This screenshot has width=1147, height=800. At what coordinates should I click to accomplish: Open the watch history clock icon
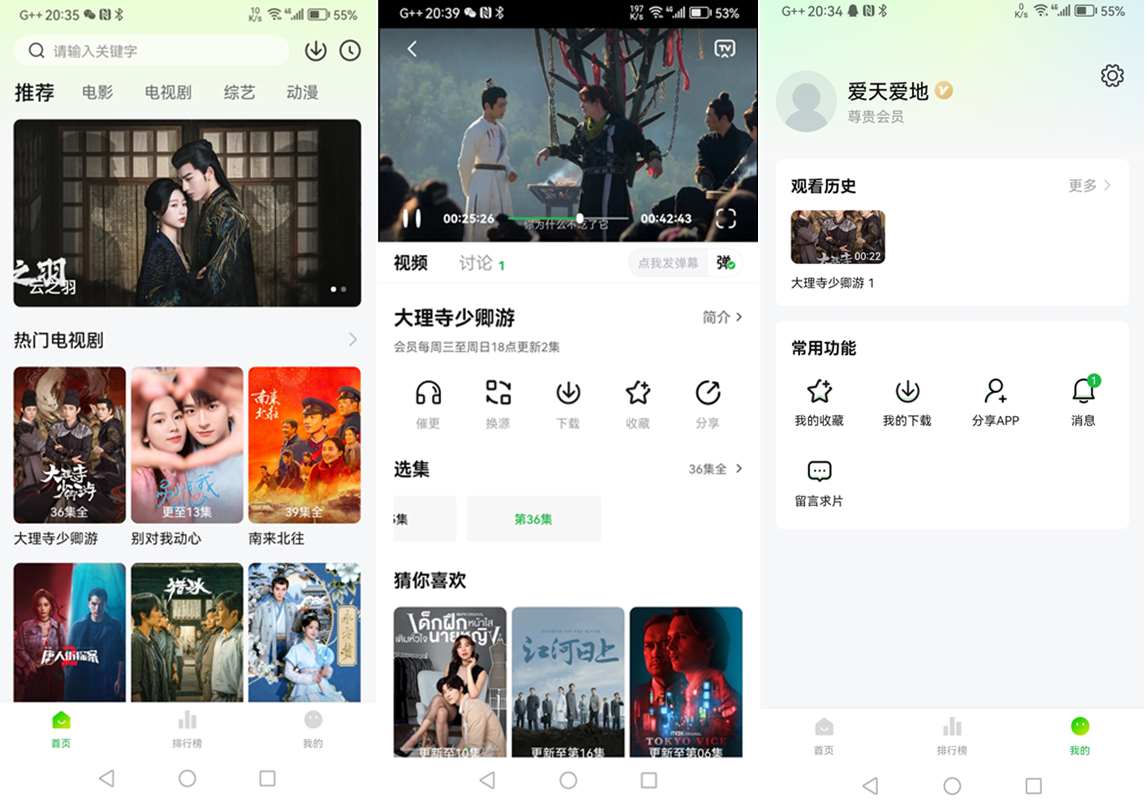(x=350, y=51)
